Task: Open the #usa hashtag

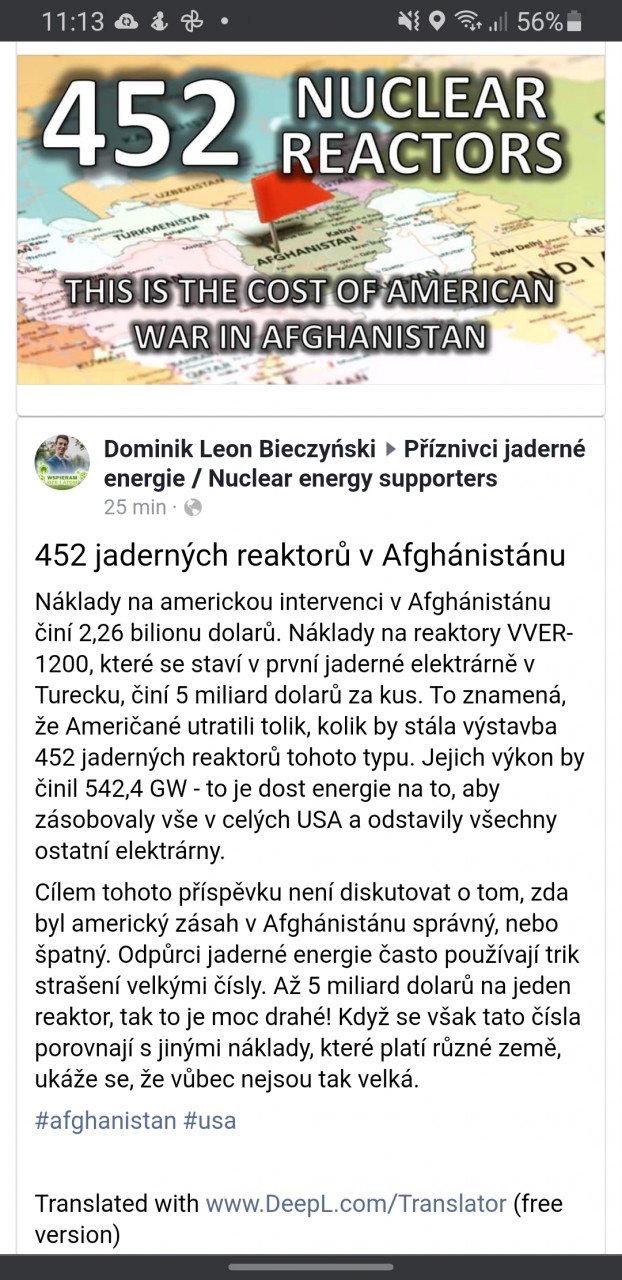Action: click(x=210, y=1119)
